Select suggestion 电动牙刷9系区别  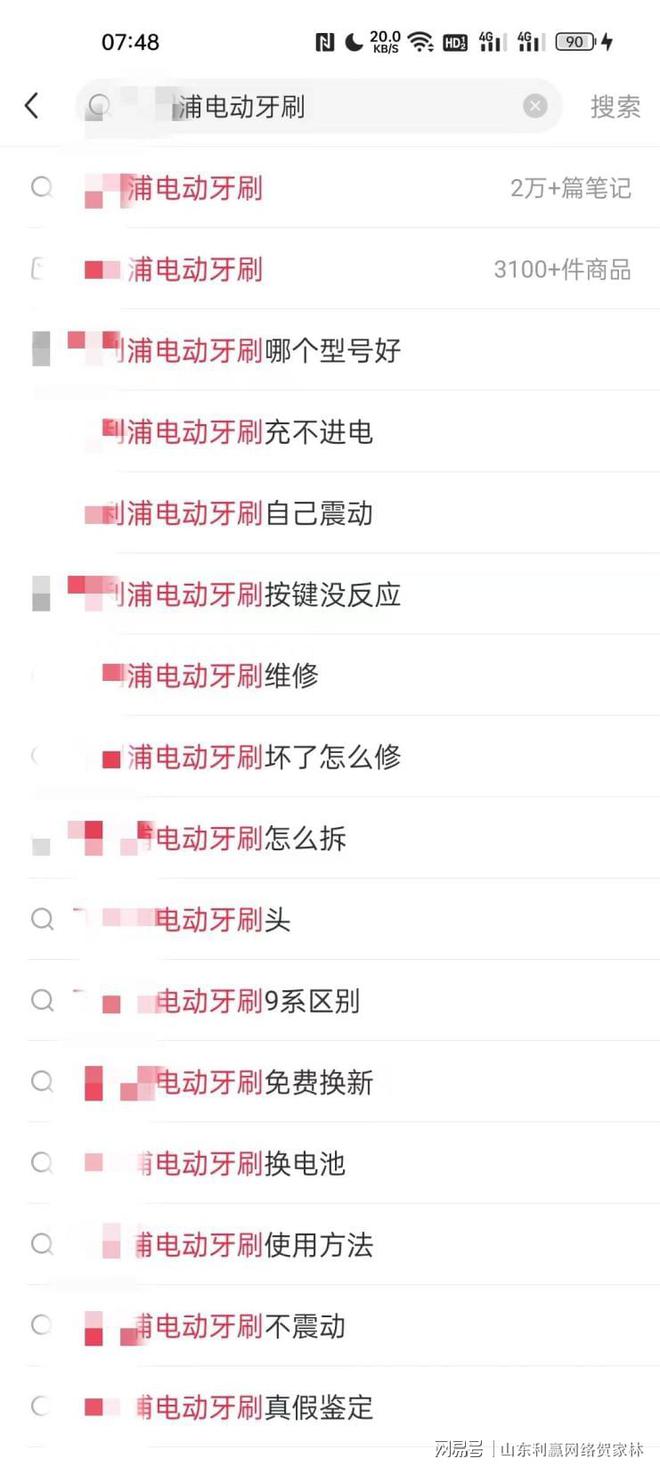pyautogui.click(x=330, y=1000)
